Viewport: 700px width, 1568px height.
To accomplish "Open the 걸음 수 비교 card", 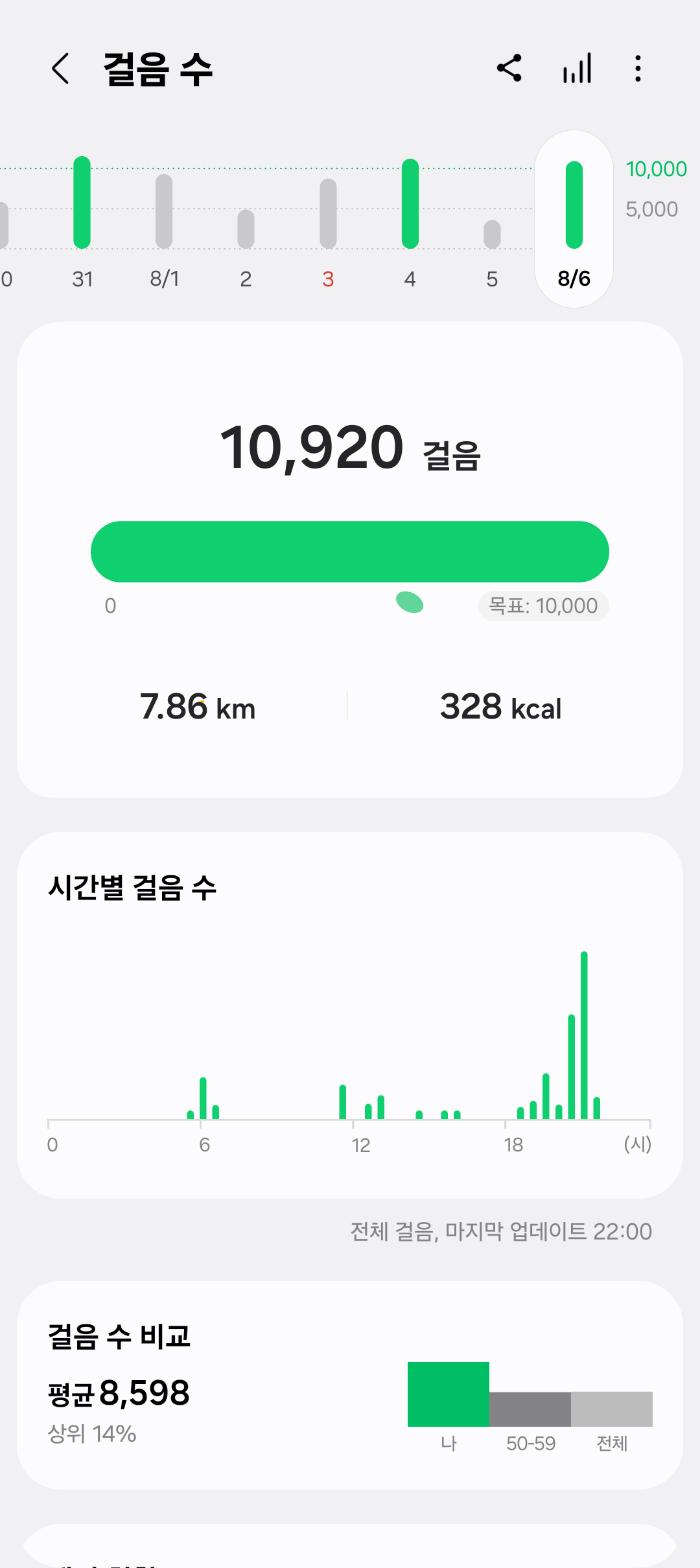I will coord(350,1385).
